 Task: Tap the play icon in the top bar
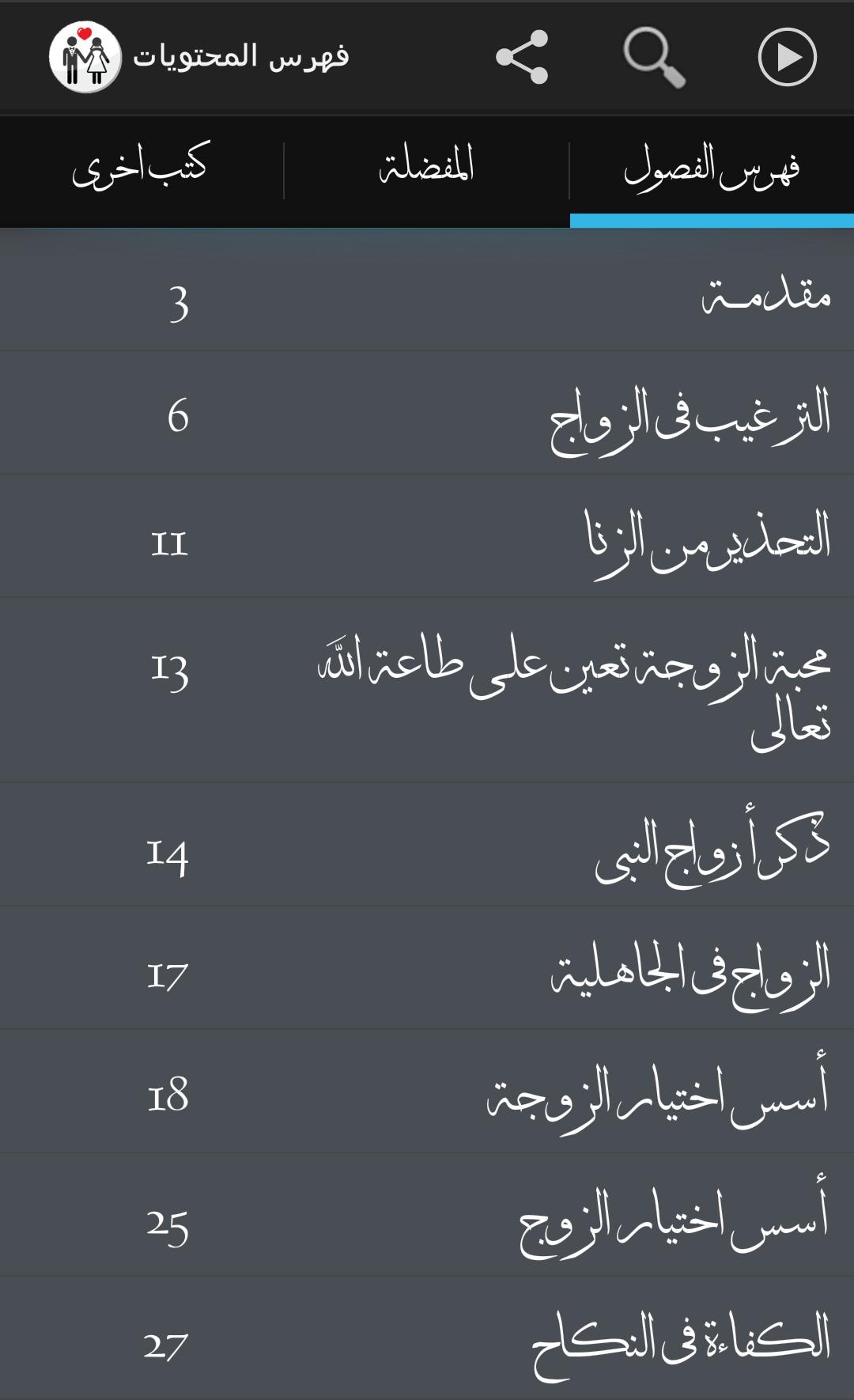(x=787, y=57)
